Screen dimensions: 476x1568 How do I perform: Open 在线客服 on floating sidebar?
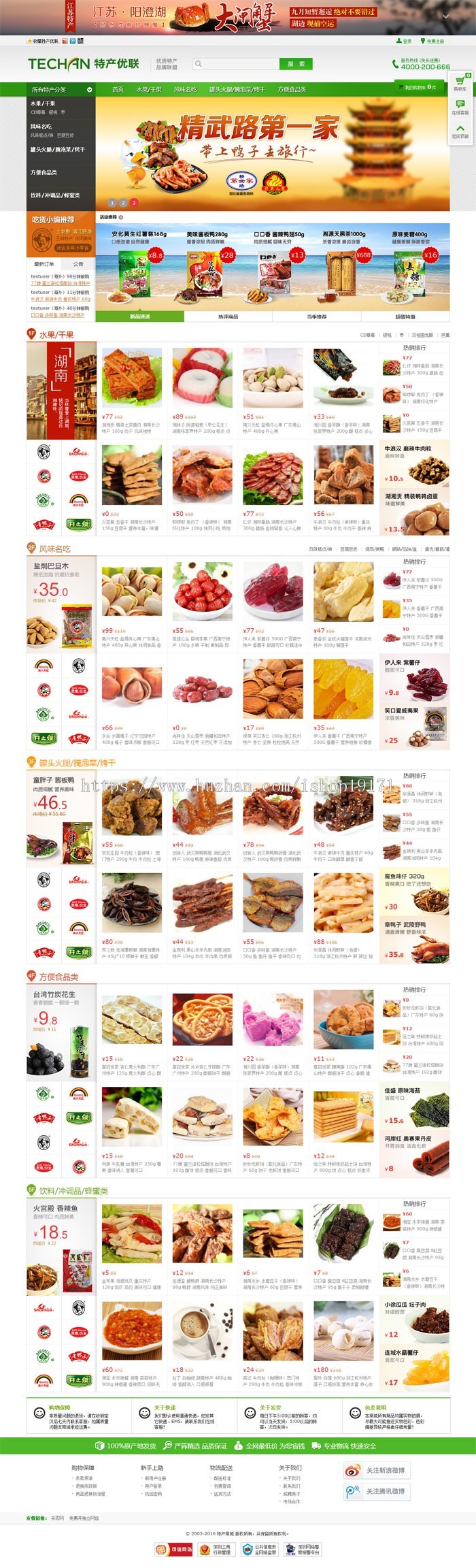click(460, 108)
